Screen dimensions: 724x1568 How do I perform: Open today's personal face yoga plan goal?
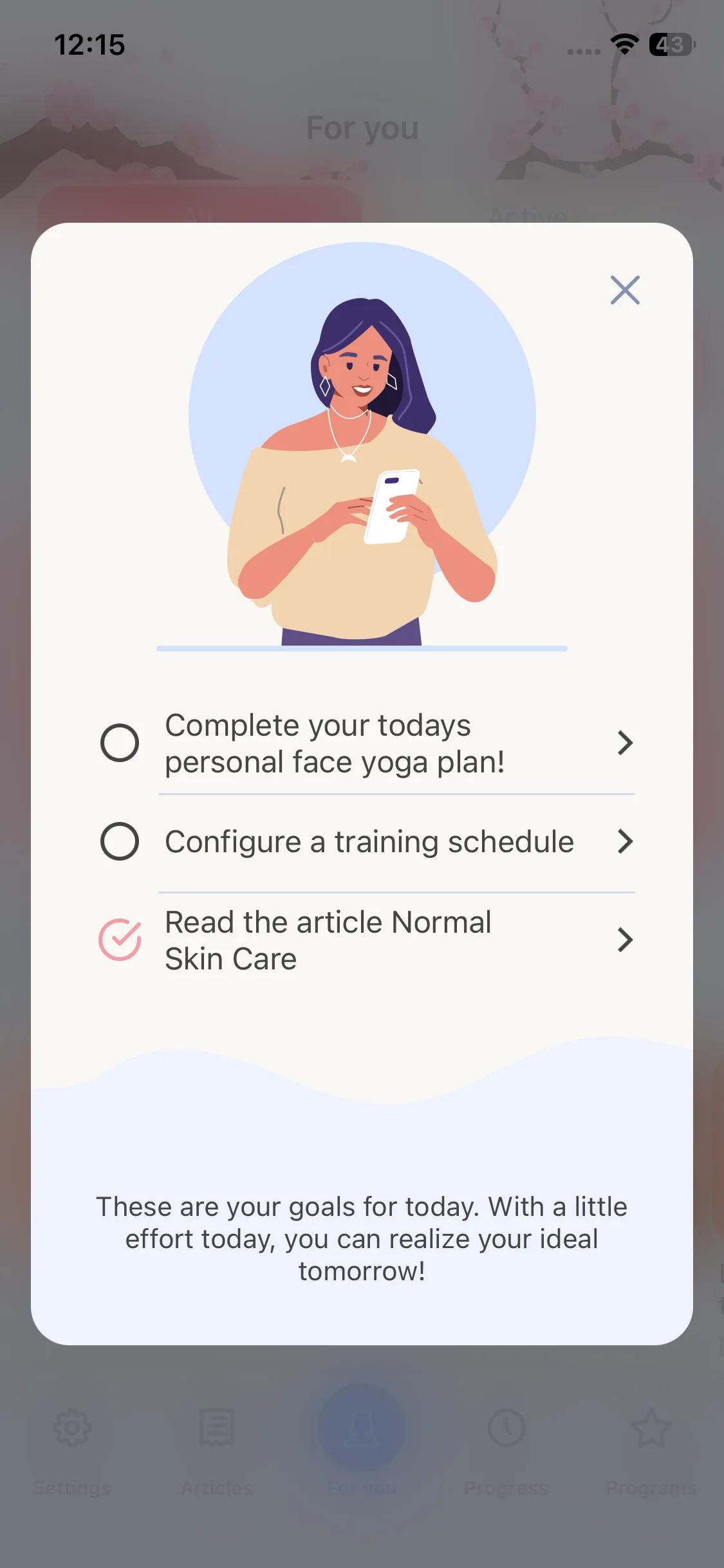[367, 743]
